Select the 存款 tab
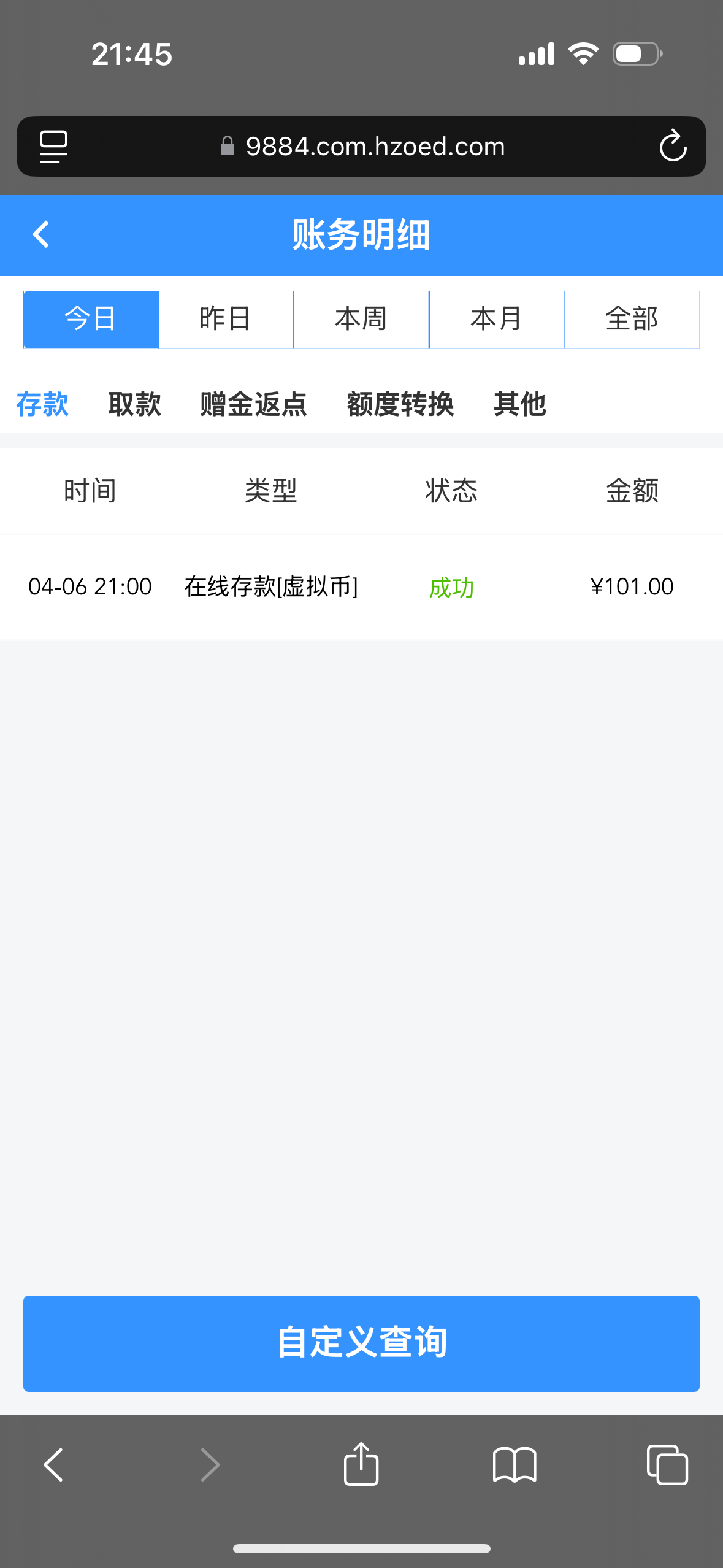This screenshot has height=1568, width=723. (x=42, y=404)
